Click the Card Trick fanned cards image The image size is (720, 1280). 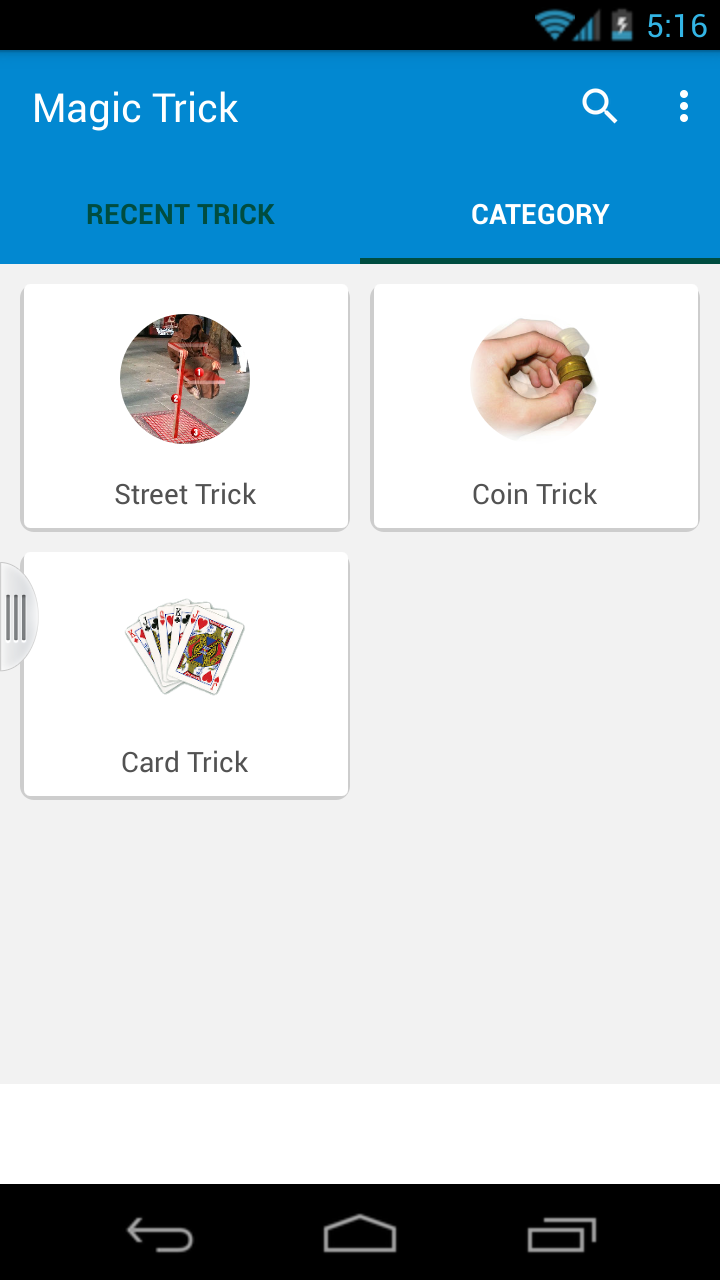185,645
